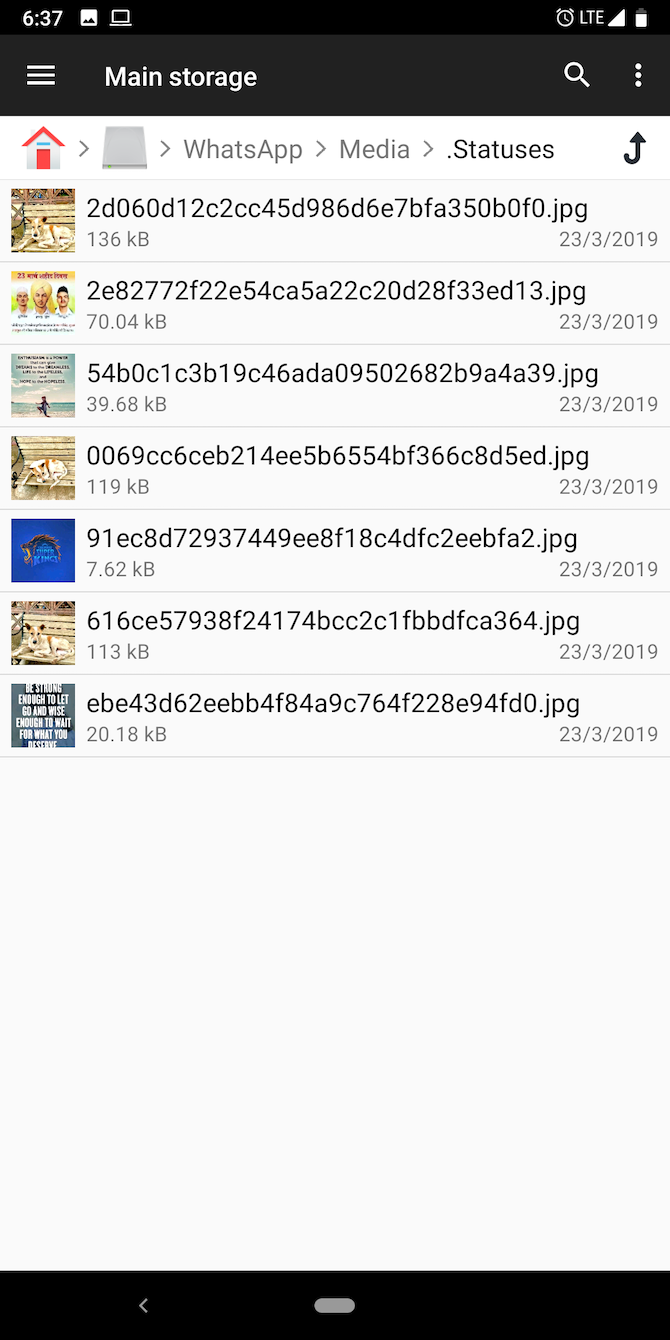Navigate to WhatsApp folder in breadcrumb
670x1340 pixels.
coord(243,149)
